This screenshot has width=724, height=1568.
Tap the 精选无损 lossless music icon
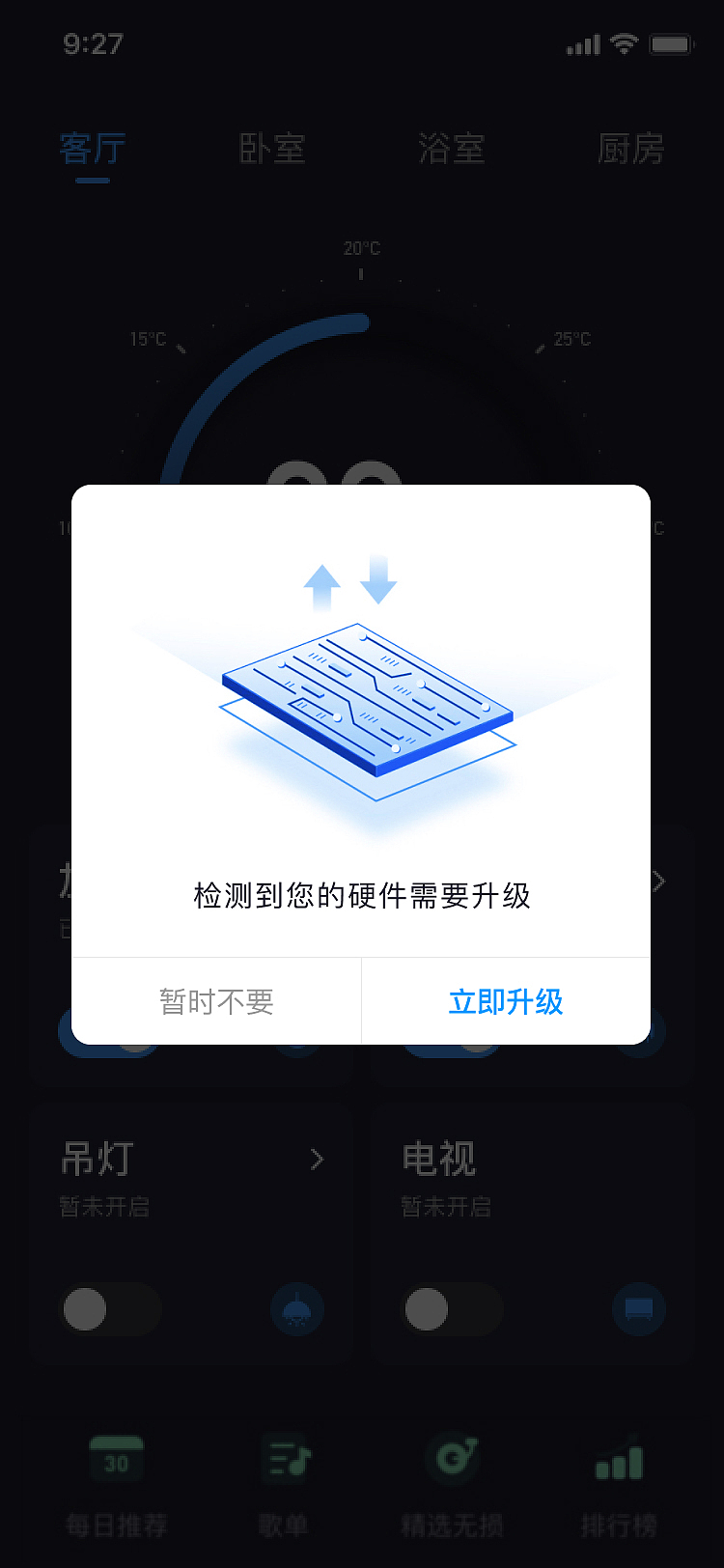coord(452,1458)
